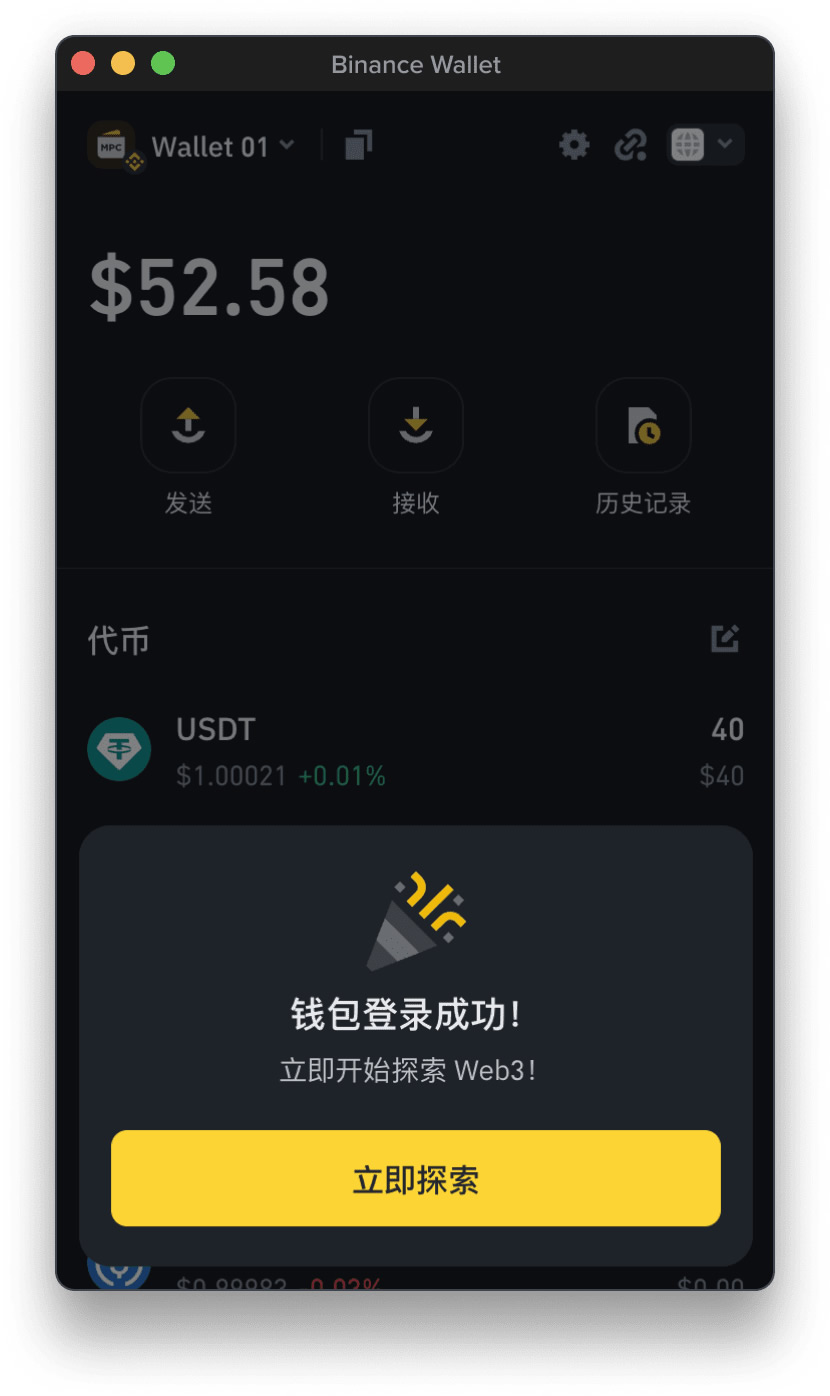Open the token list edit icon
Viewport: 830px width, 1396px height.
click(724, 639)
